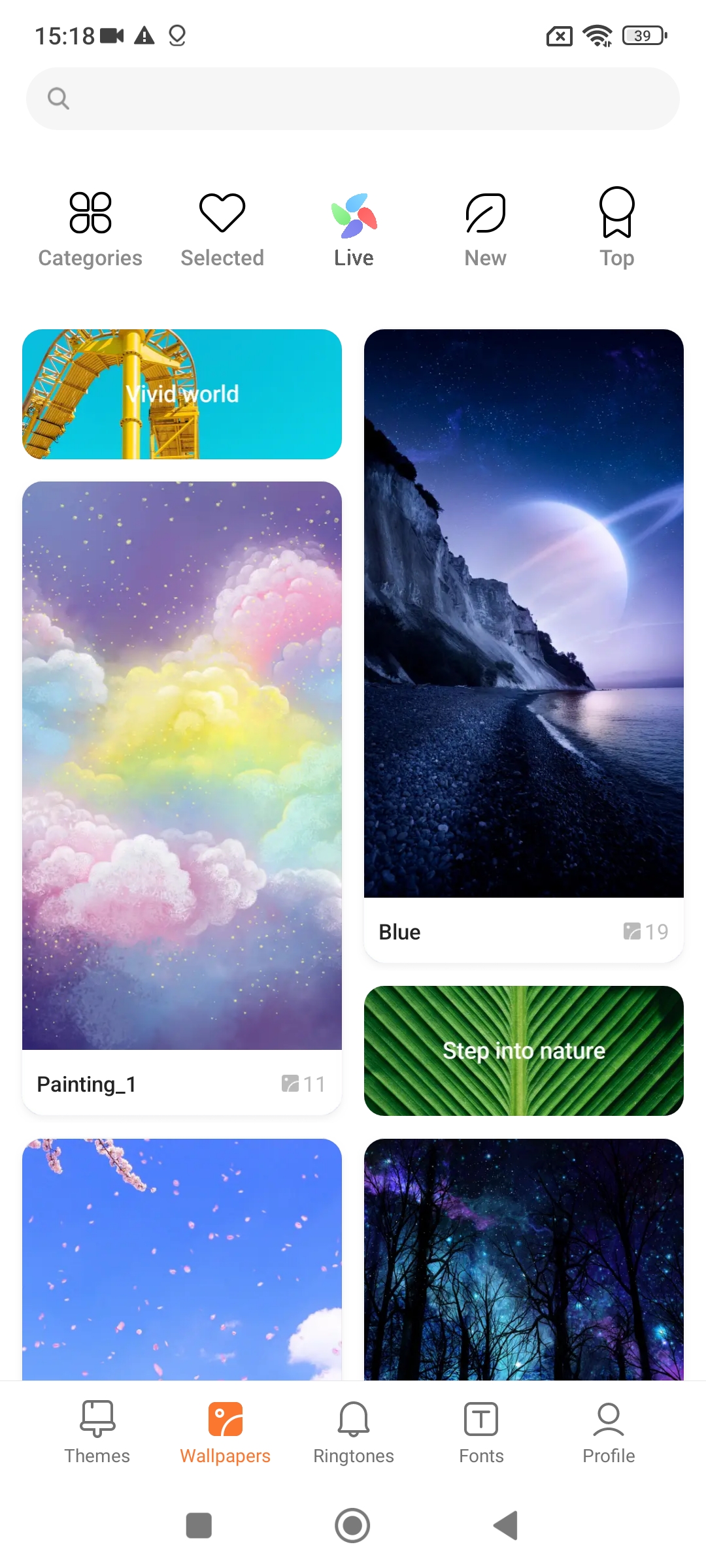Go to the Ringtones tab
The height and width of the screenshot is (1568, 706).
point(354,1431)
